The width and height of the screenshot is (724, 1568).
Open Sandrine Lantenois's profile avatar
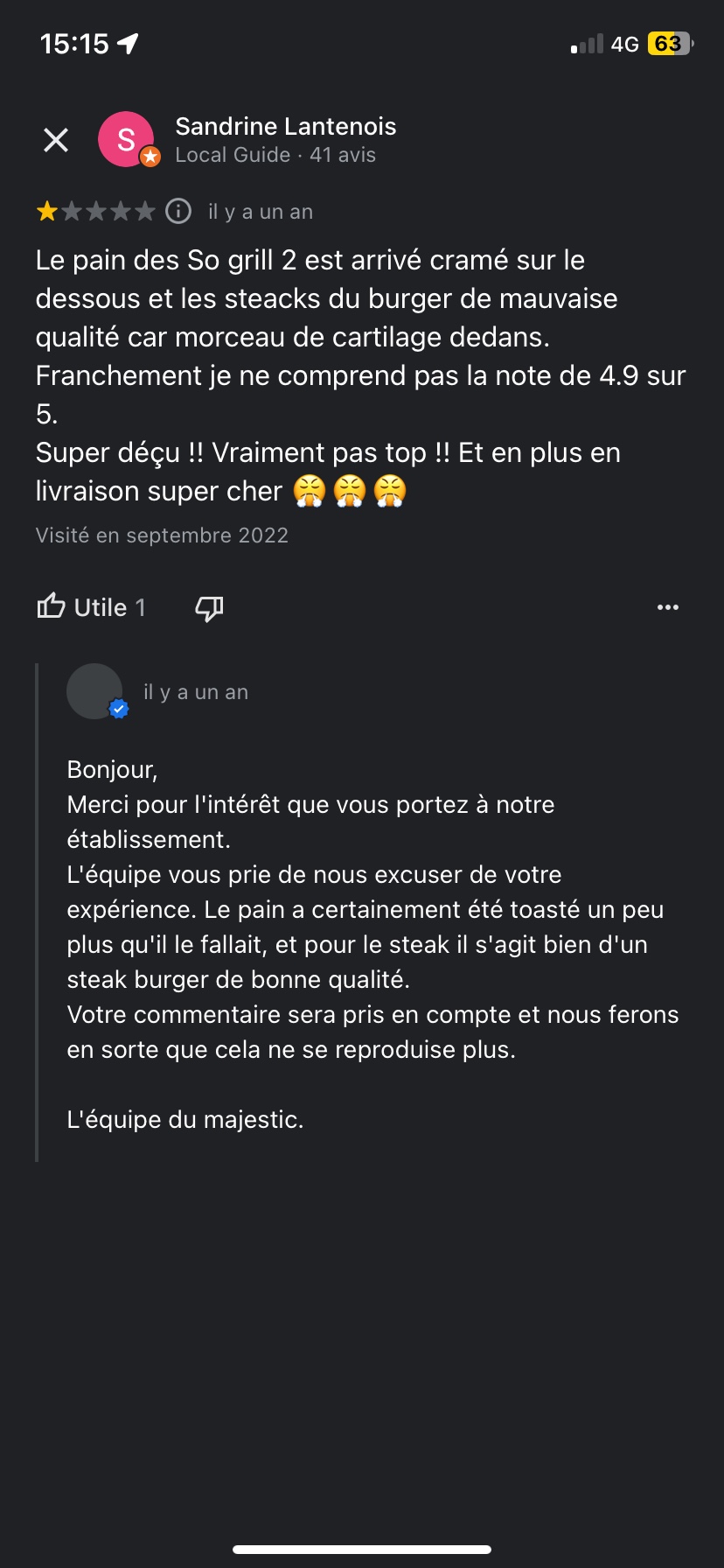pos(127,139)
